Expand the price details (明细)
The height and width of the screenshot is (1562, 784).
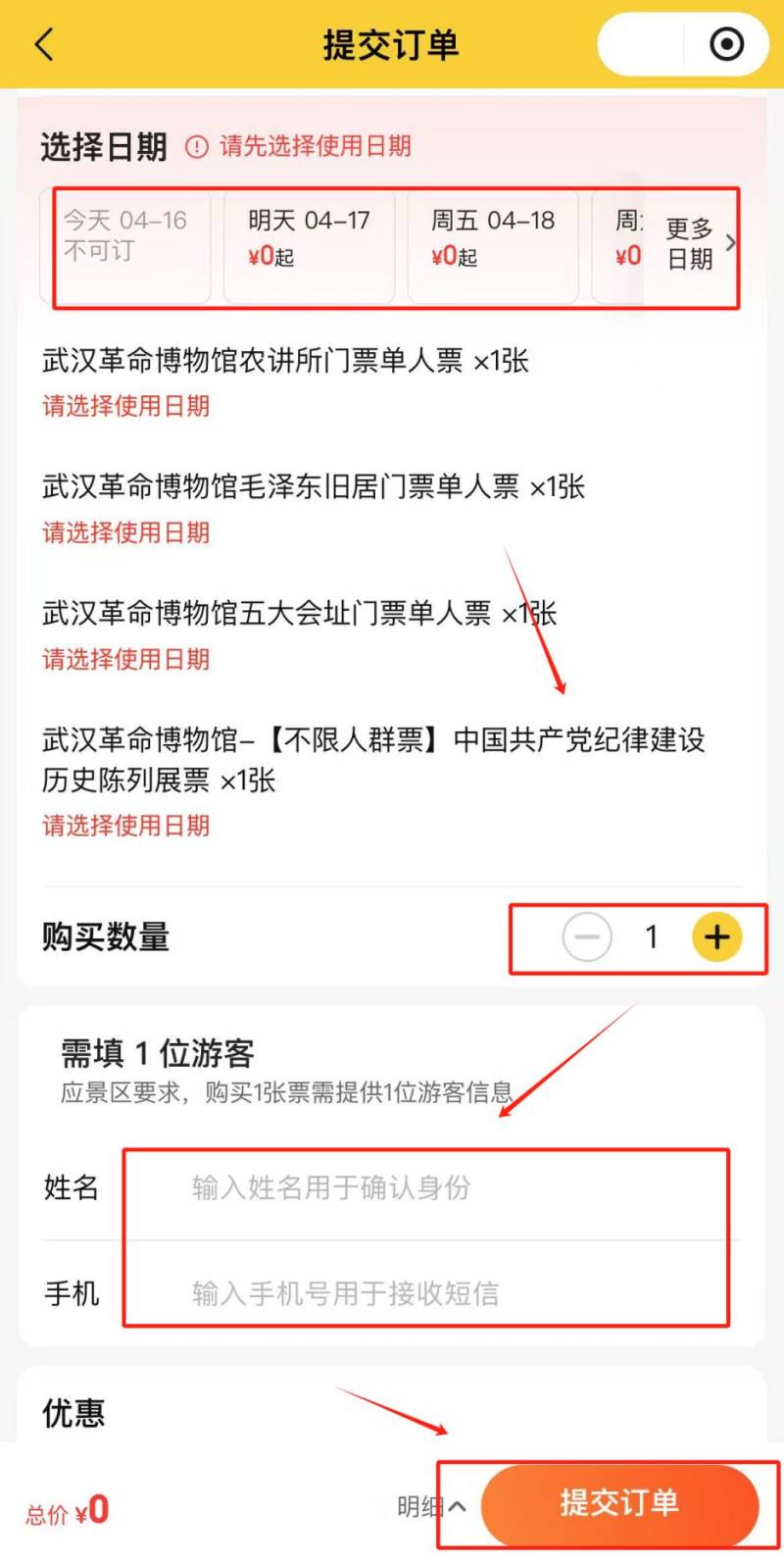point(431,1506)
